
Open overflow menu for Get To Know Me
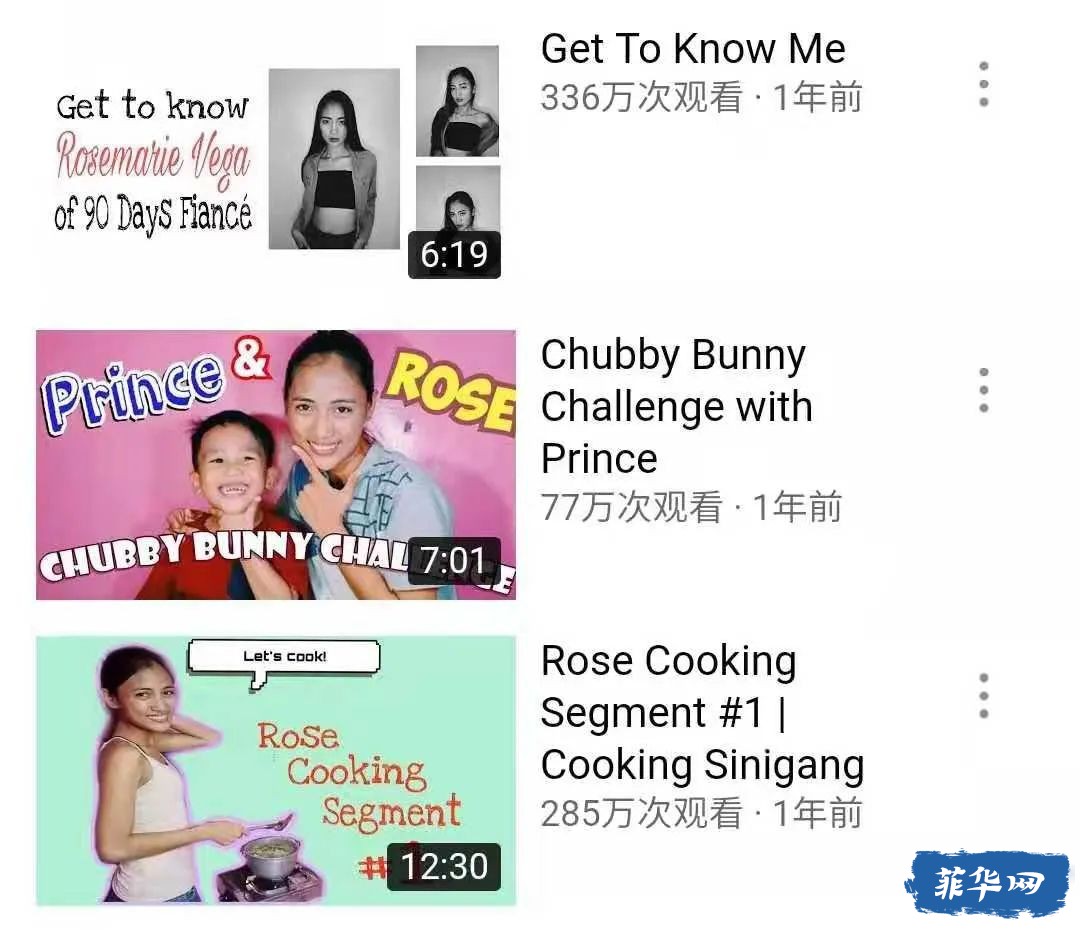(x=984, y=85)
